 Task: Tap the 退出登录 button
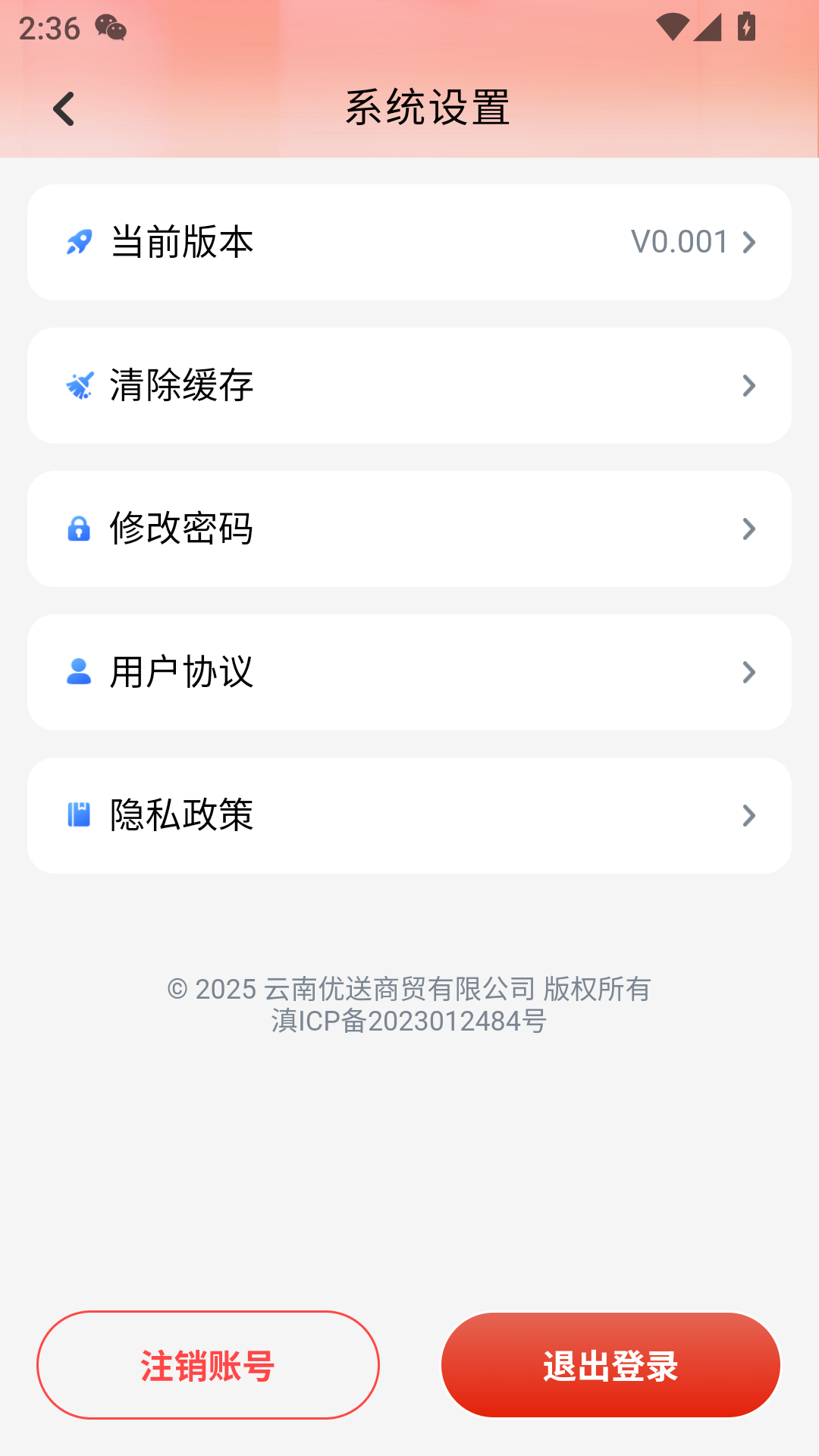click(610, 1364)
